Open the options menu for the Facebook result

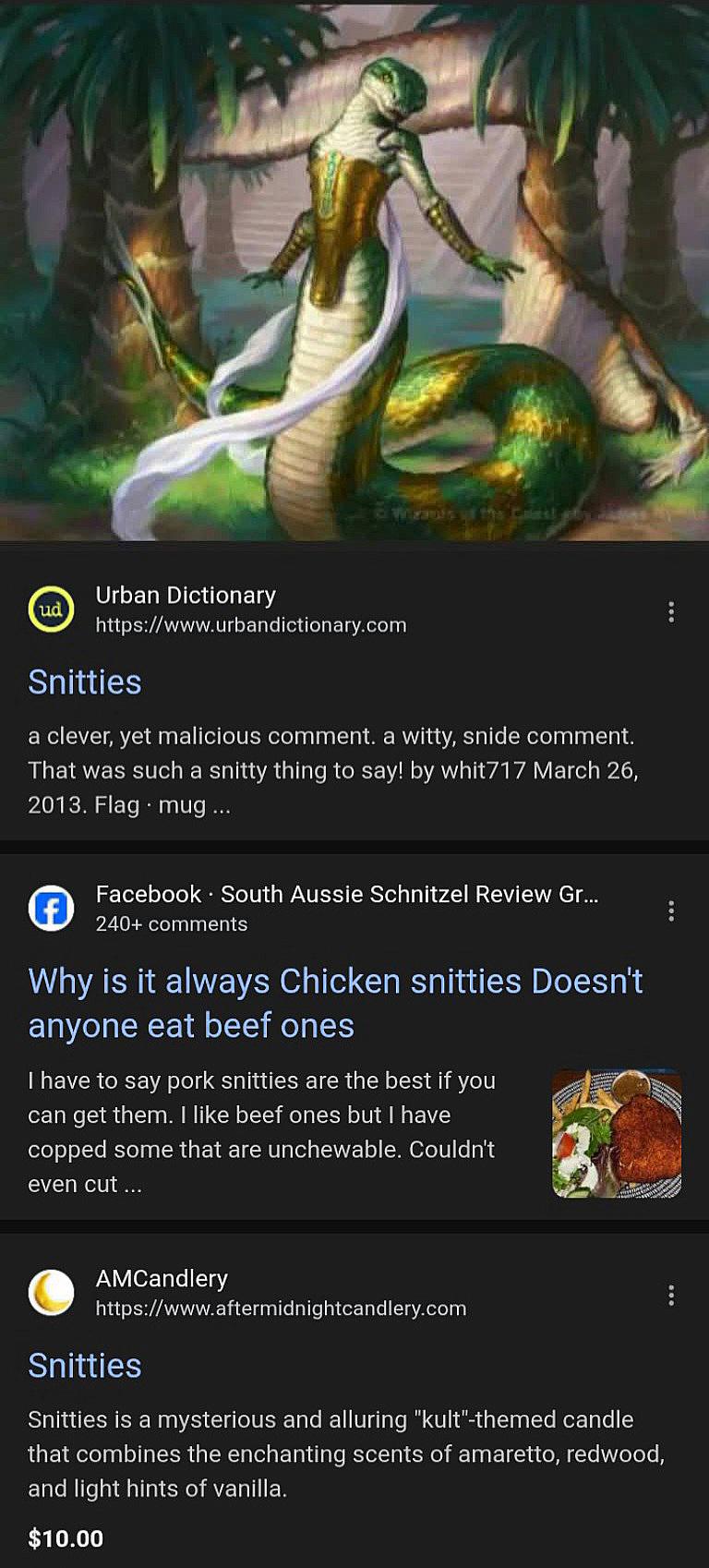click(671, 911)
